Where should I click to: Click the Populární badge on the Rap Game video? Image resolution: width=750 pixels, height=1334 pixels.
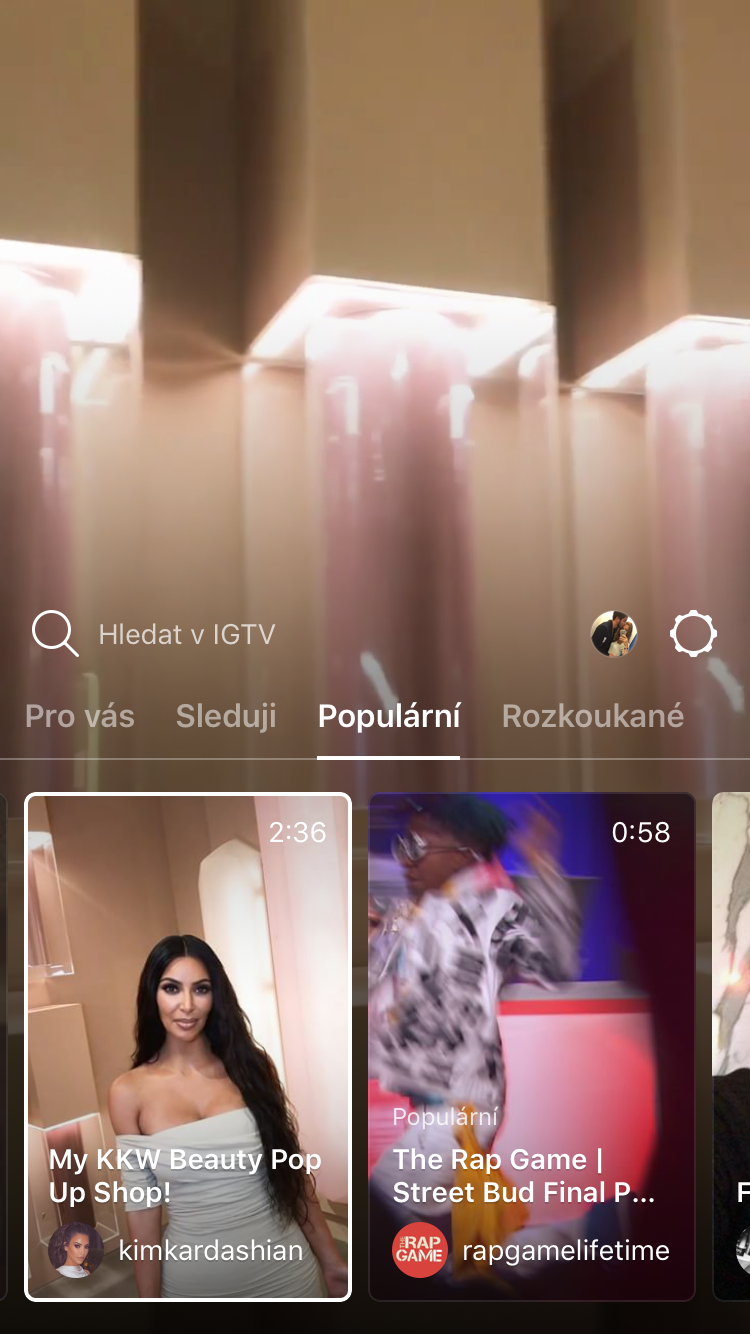pyautogui.click(x=444, y=1116)
